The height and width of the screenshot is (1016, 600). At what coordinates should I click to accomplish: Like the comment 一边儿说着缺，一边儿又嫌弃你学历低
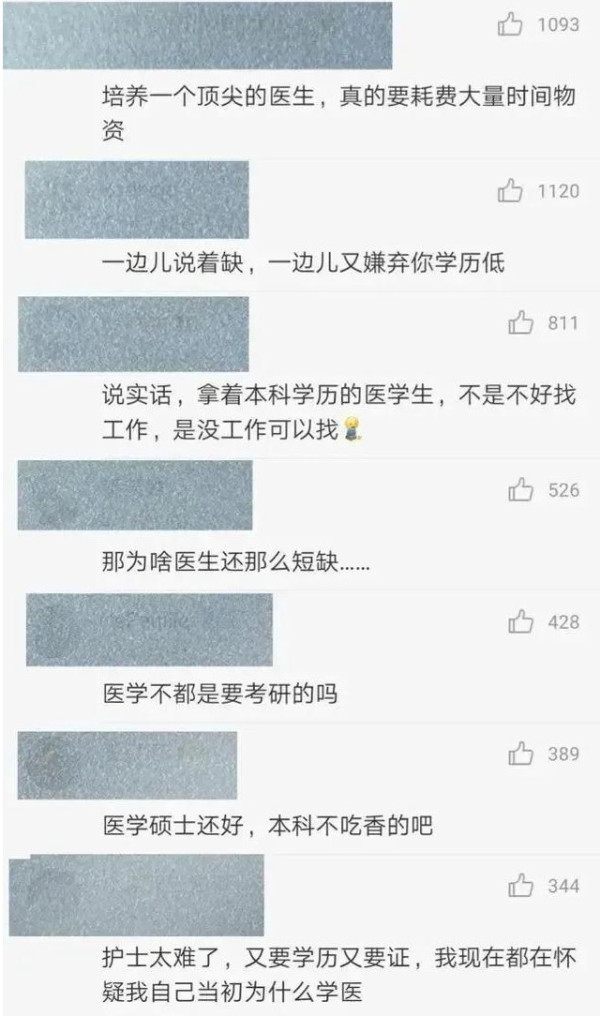511,190
